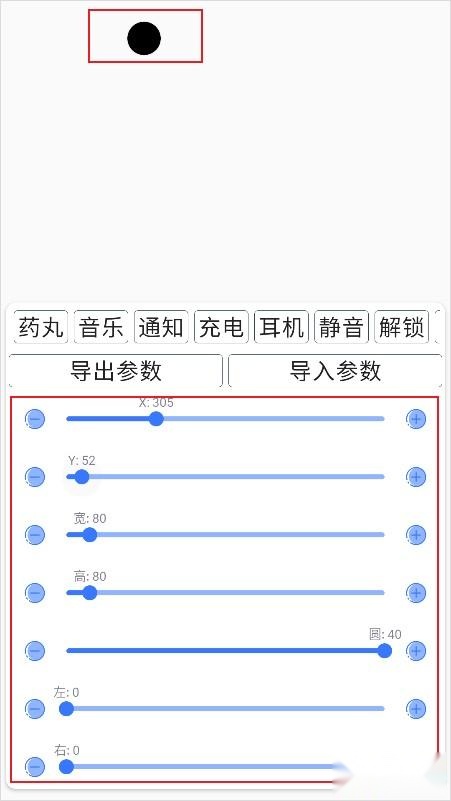Screen dimensions: 451x801
Task: Increase the X value with plus
Action: point(416,419)
